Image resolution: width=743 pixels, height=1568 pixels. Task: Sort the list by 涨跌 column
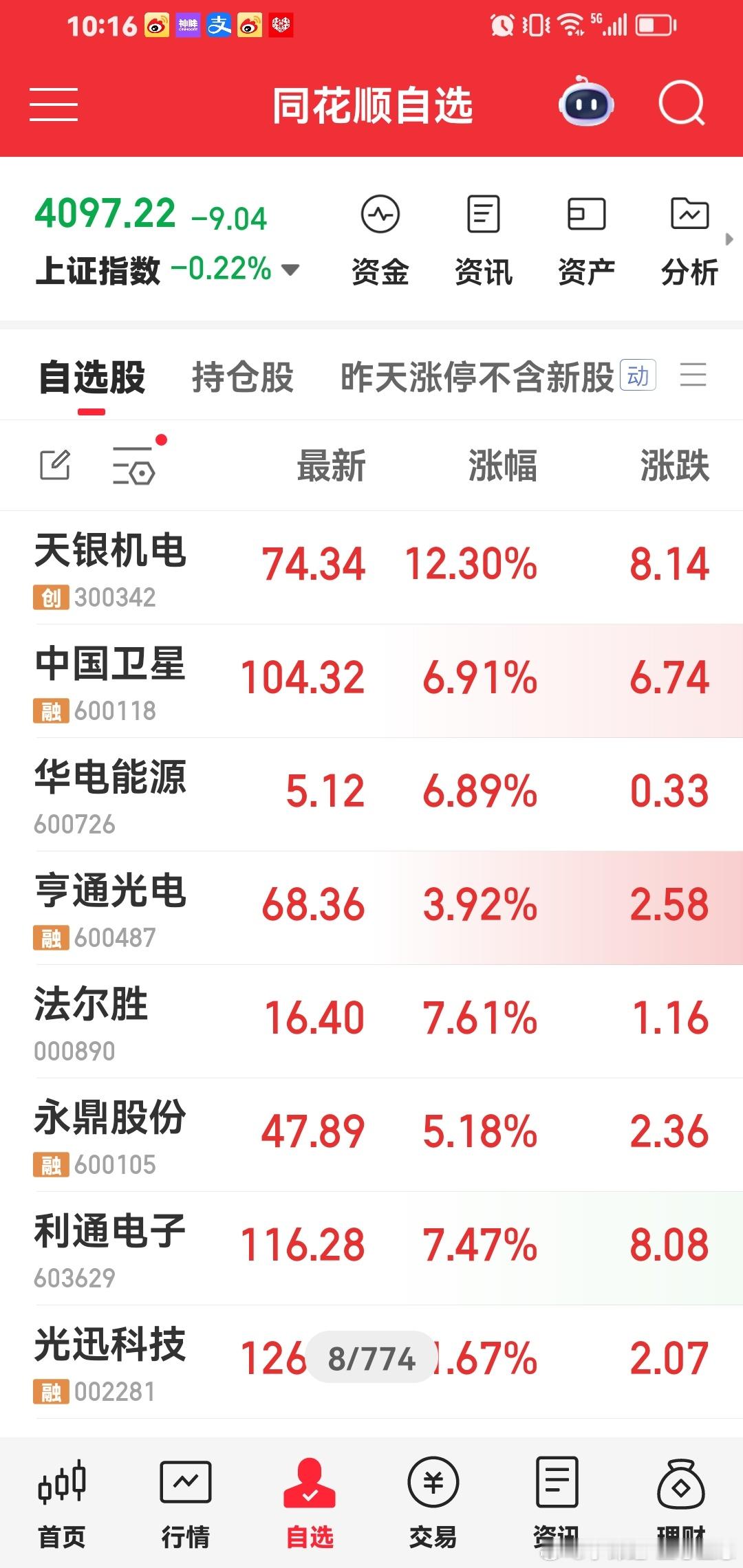point(676,466)
